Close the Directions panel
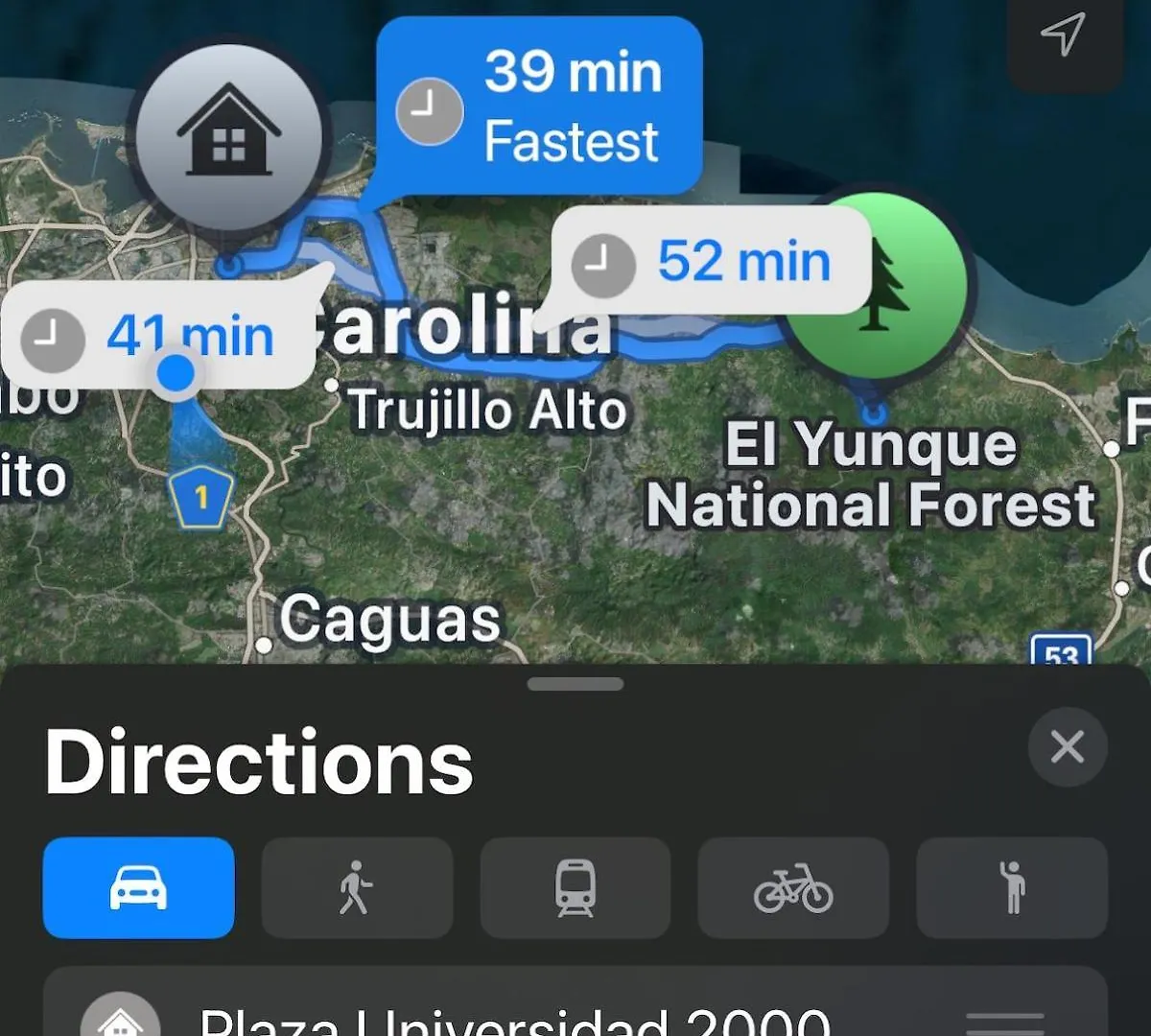 click(x=1067, y=746)
